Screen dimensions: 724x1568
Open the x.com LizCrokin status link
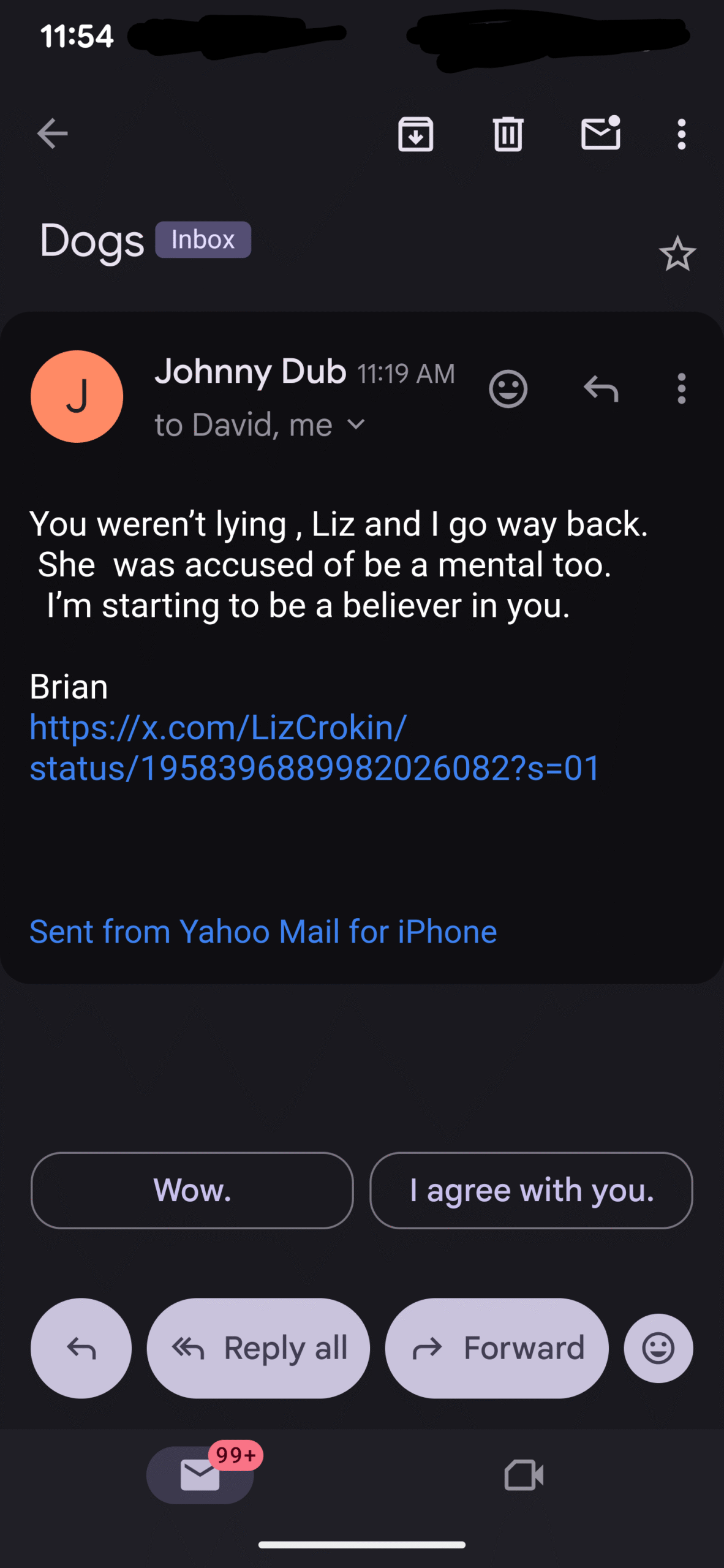(315, 748)
